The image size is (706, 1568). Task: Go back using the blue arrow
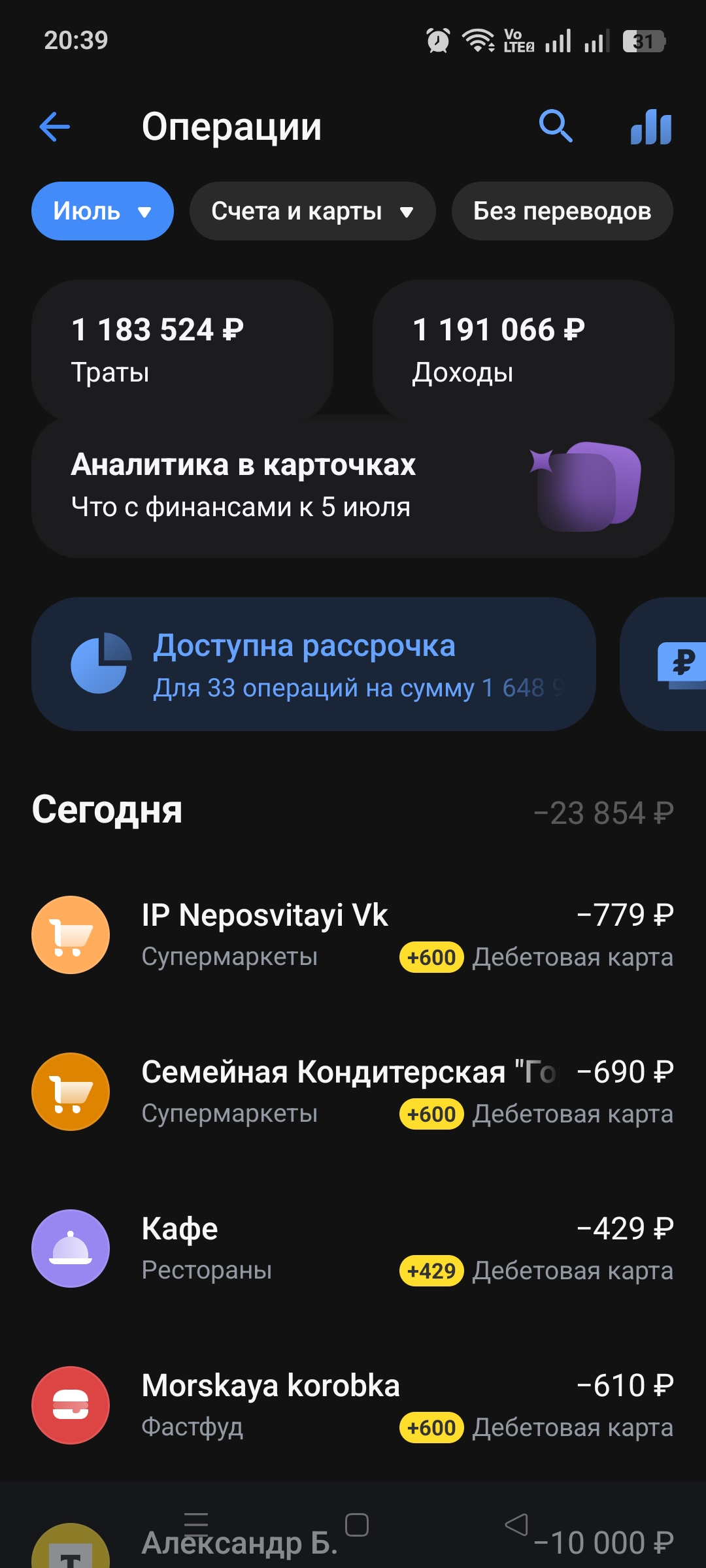pos(55,127)
